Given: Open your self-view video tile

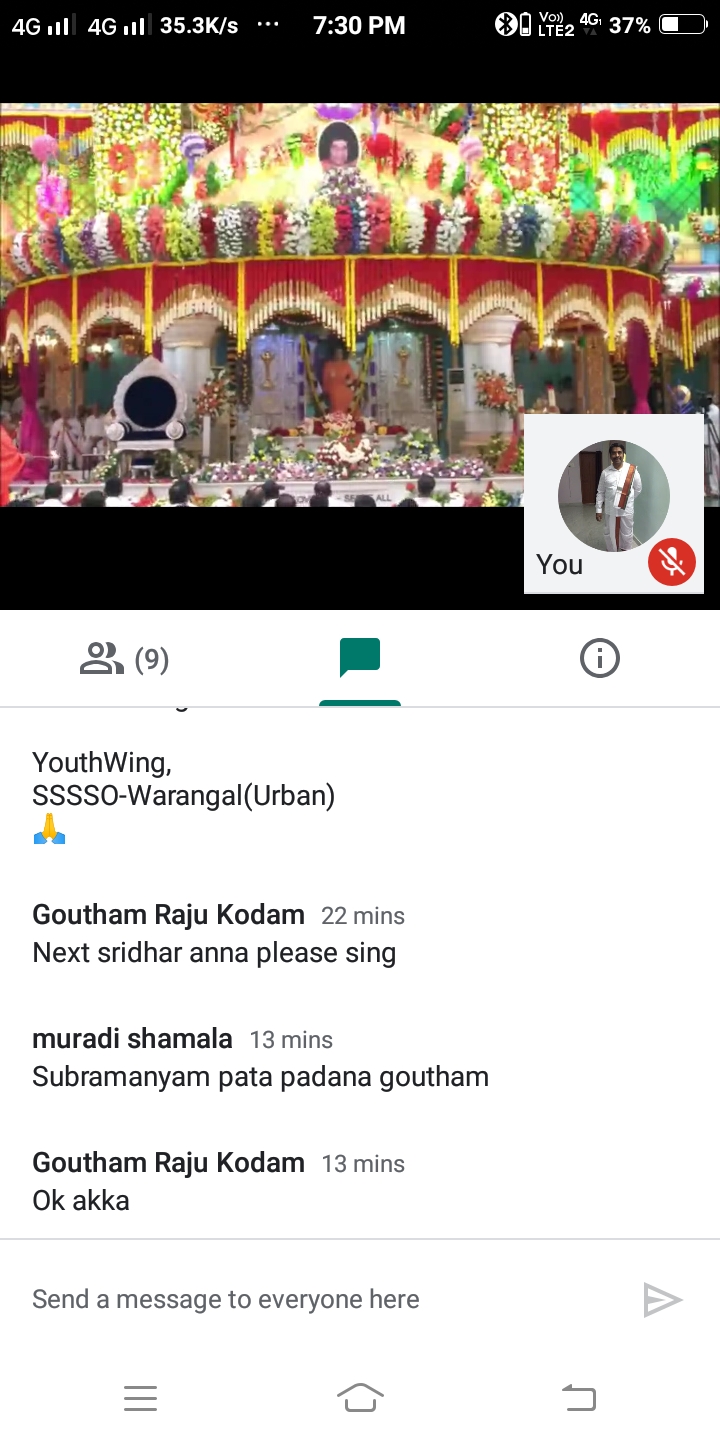Looking at the screenshot, I should click(613, 503).
